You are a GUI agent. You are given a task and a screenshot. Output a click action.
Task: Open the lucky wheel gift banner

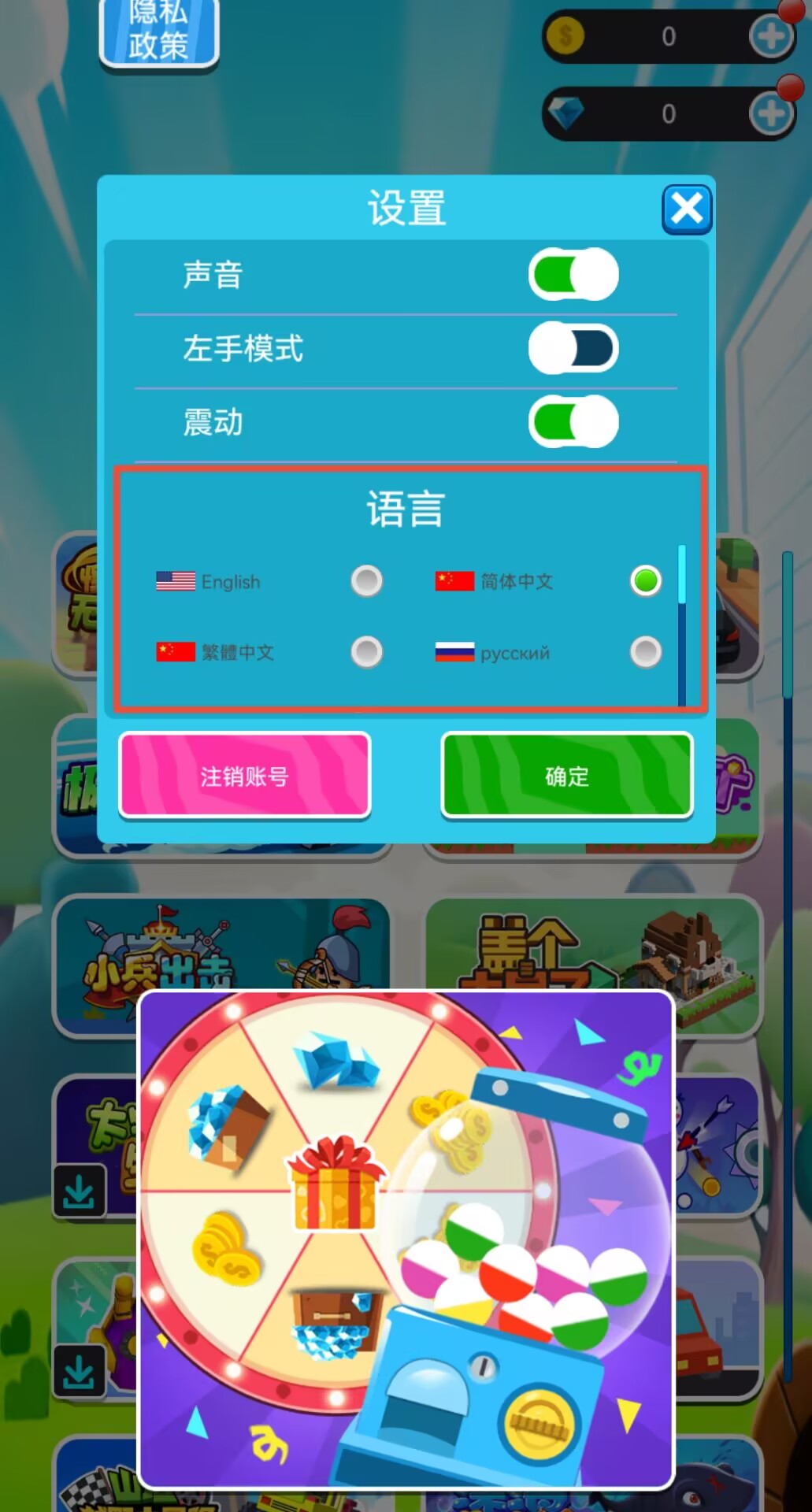coord(406,1240)
